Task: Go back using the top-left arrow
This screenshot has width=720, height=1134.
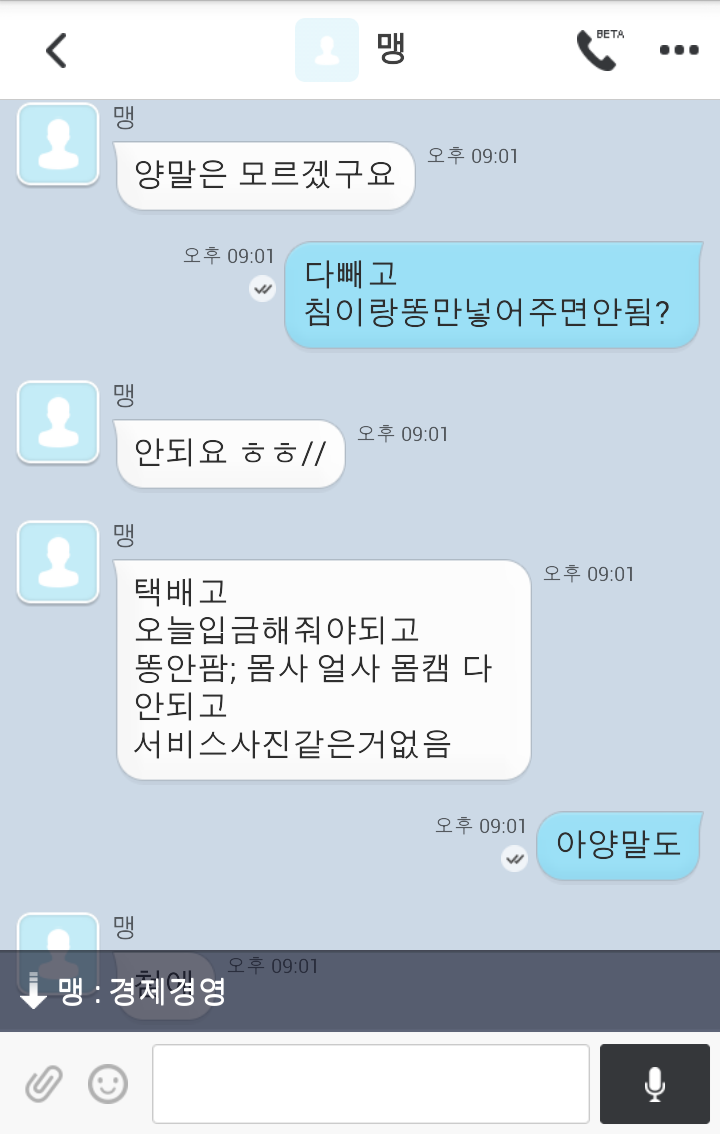Action: coord(56,50)
